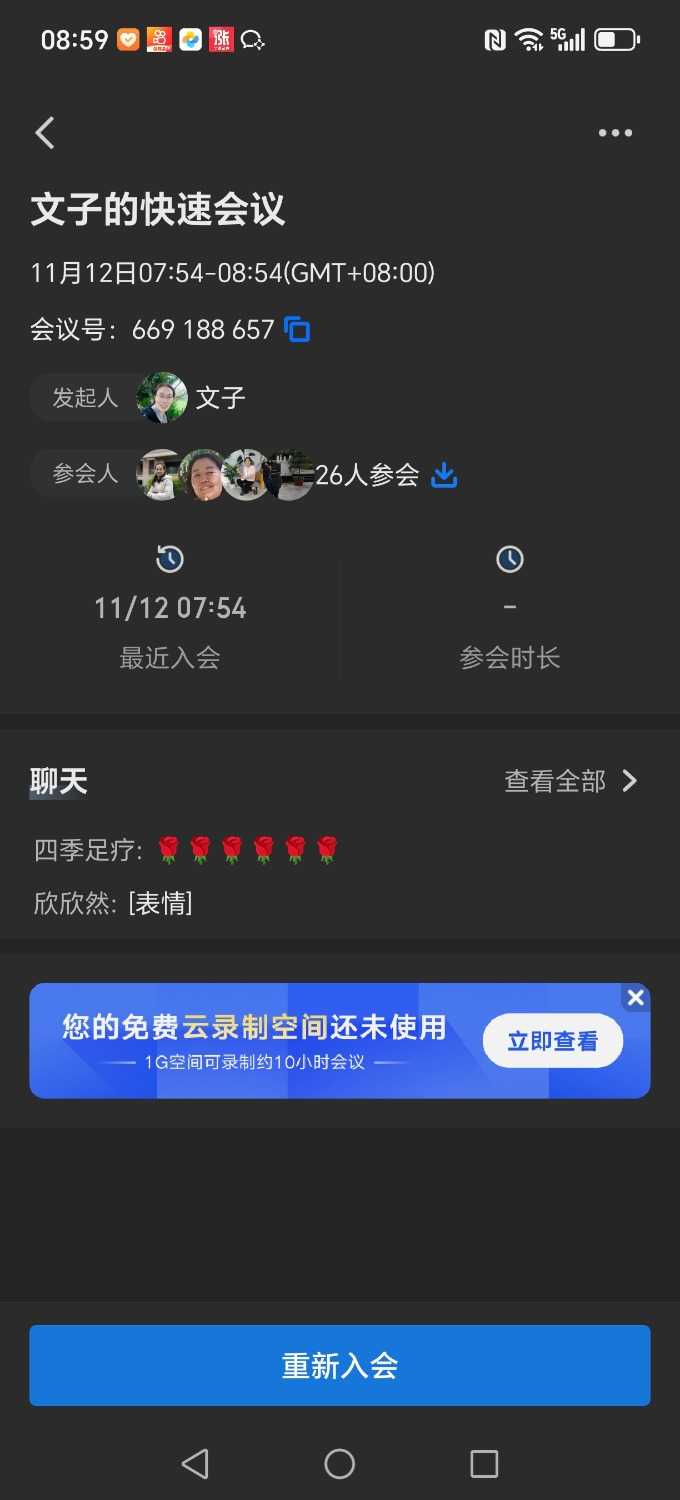680x1500 pixels.
Task: Tap 立即查看 on cloud recording banner
Action: click(552, 1041)
